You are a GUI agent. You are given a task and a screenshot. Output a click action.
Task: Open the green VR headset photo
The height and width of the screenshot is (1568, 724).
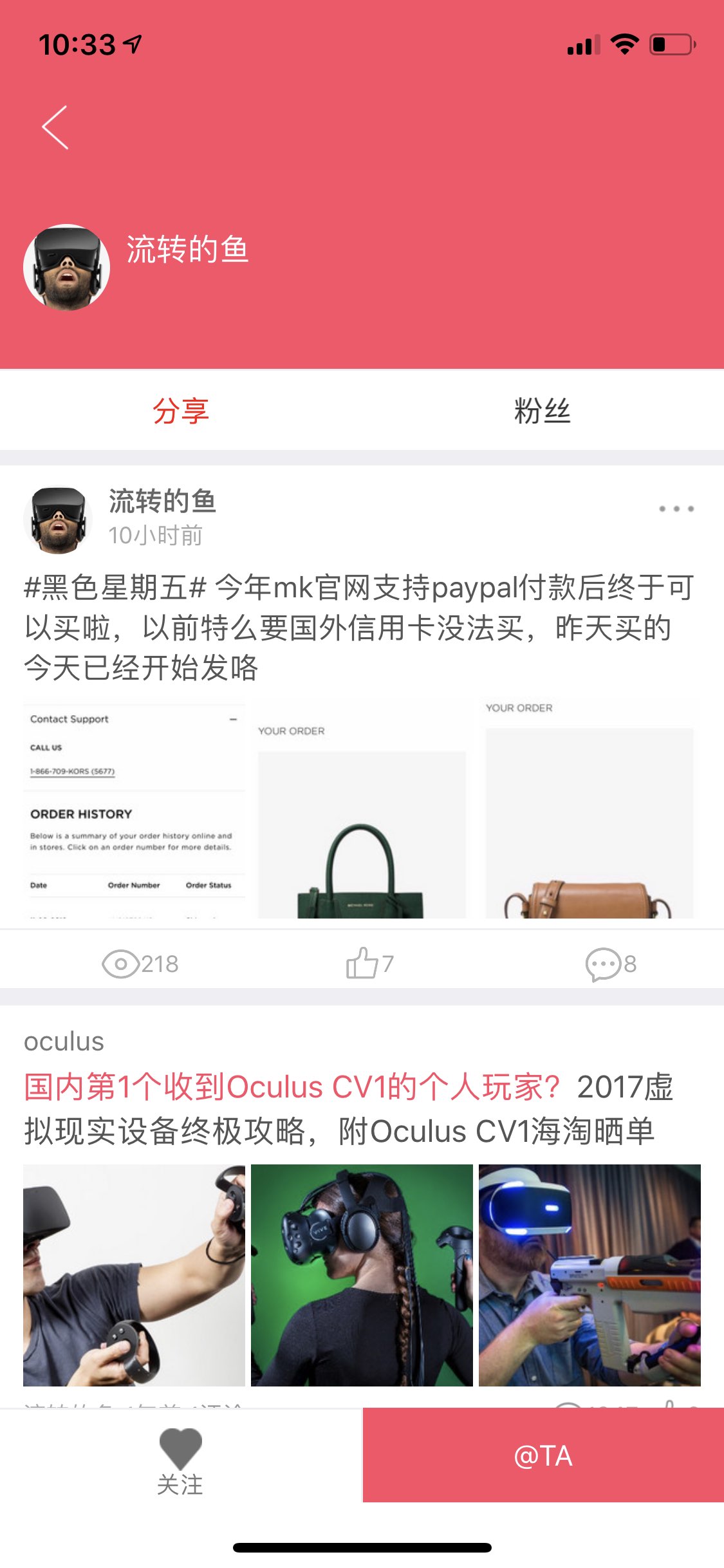pos(362,1274)
